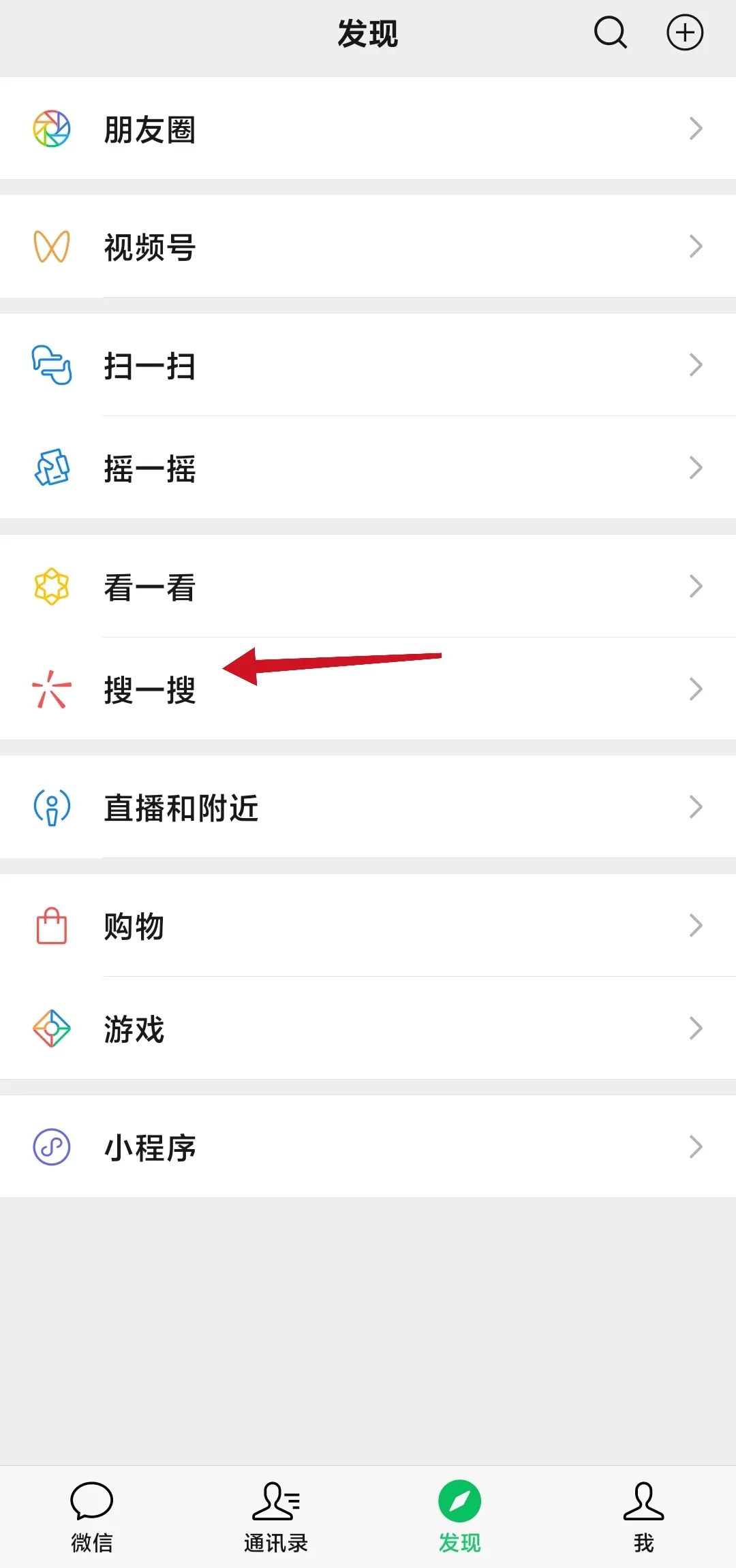Screen dimensions: 736x1568
Task: Select the Shopping (购物) bag icon
Action: 51,925
